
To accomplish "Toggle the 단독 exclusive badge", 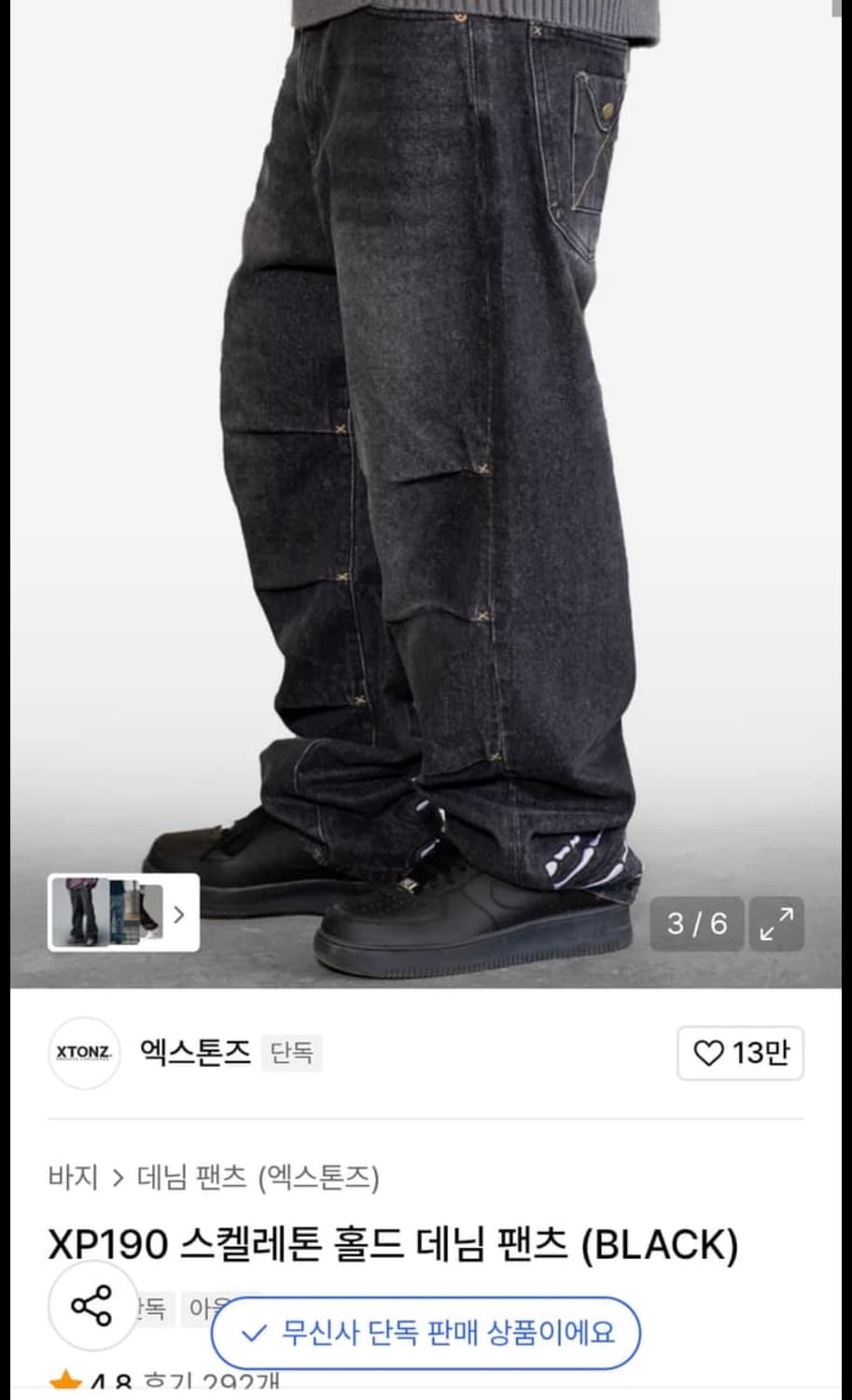I will 292,1053.
